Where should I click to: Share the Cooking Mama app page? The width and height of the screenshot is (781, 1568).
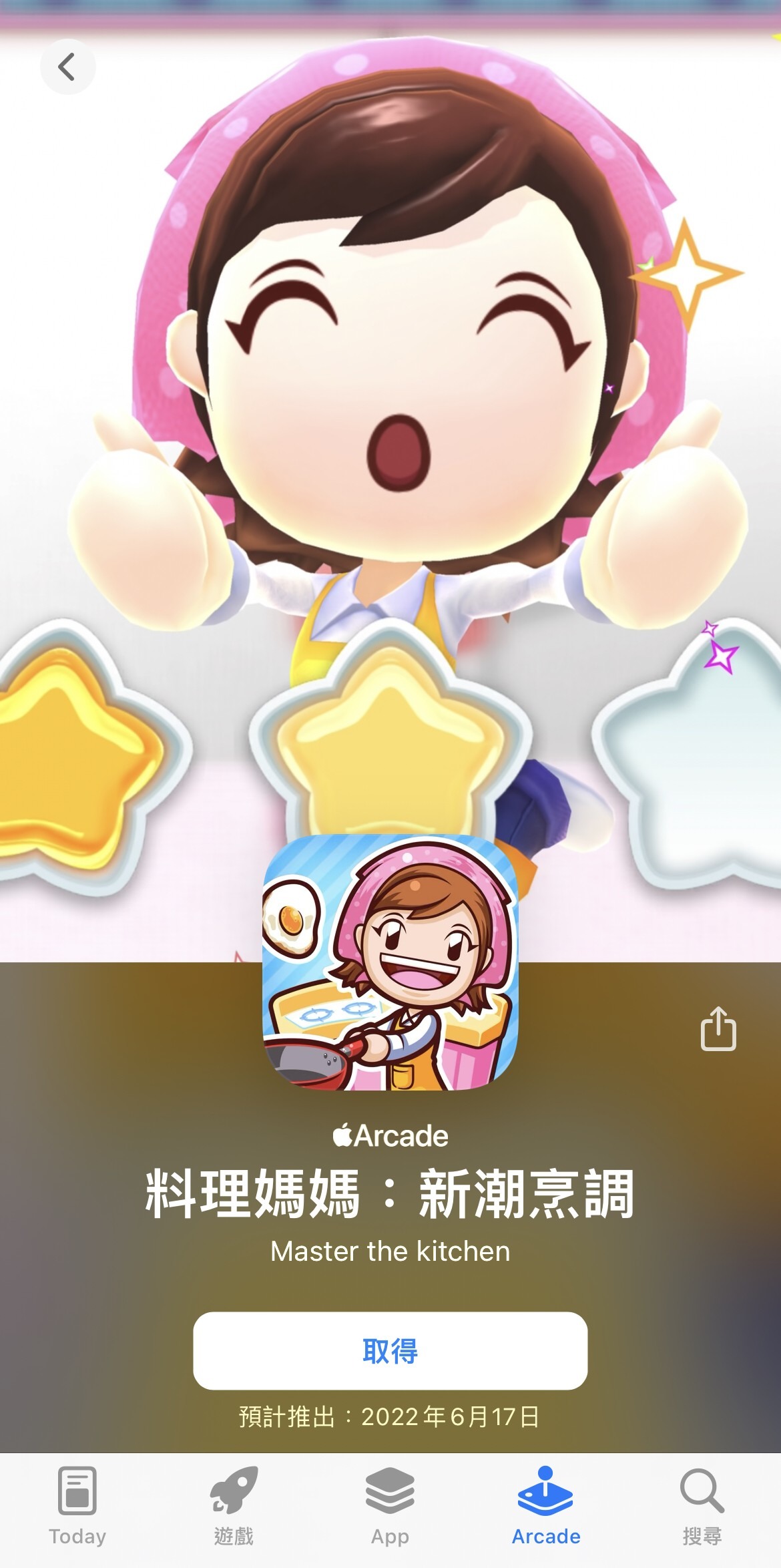[x=718, y=1029]
